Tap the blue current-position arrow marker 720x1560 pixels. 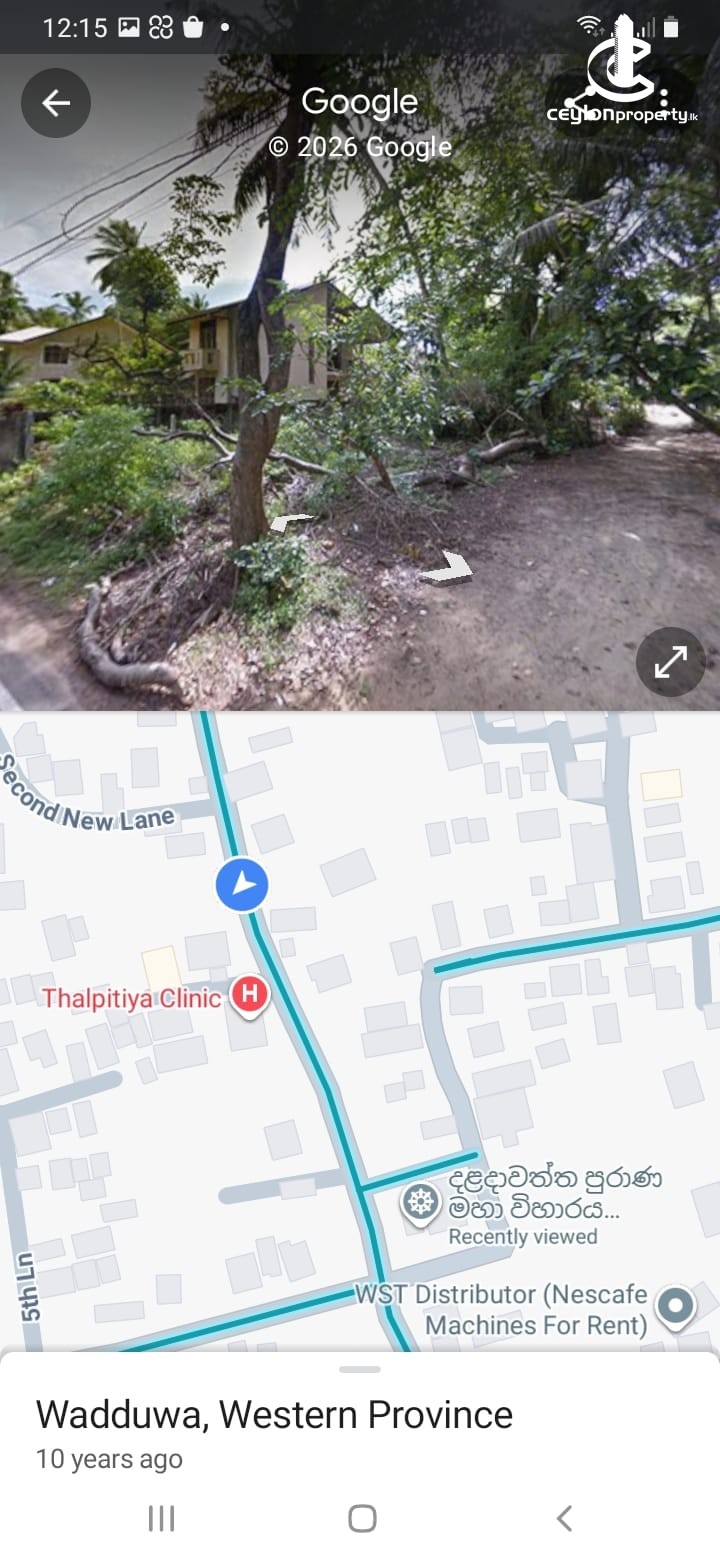click(242, 885)
